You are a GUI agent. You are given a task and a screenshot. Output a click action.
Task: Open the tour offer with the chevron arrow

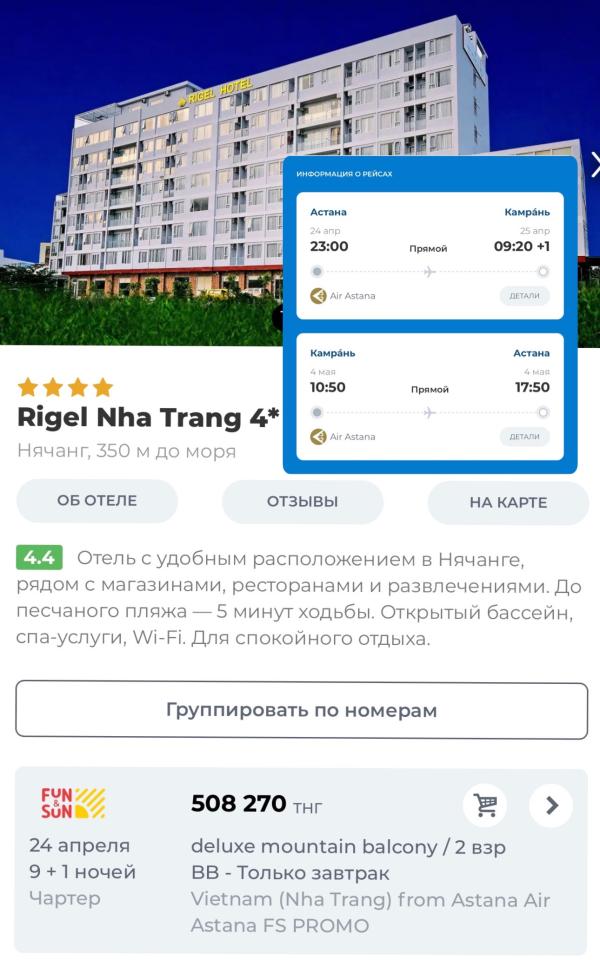(x=551, y=805)
